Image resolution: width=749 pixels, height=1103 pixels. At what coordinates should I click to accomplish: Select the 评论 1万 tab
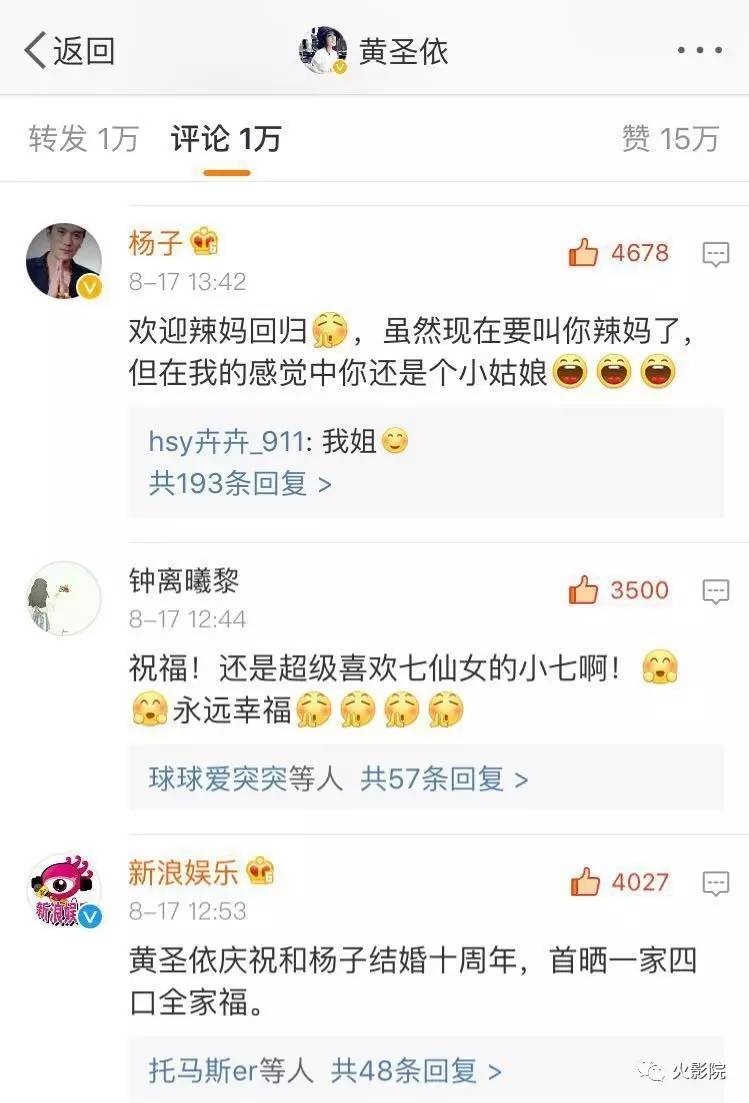[x=226, y=139]
